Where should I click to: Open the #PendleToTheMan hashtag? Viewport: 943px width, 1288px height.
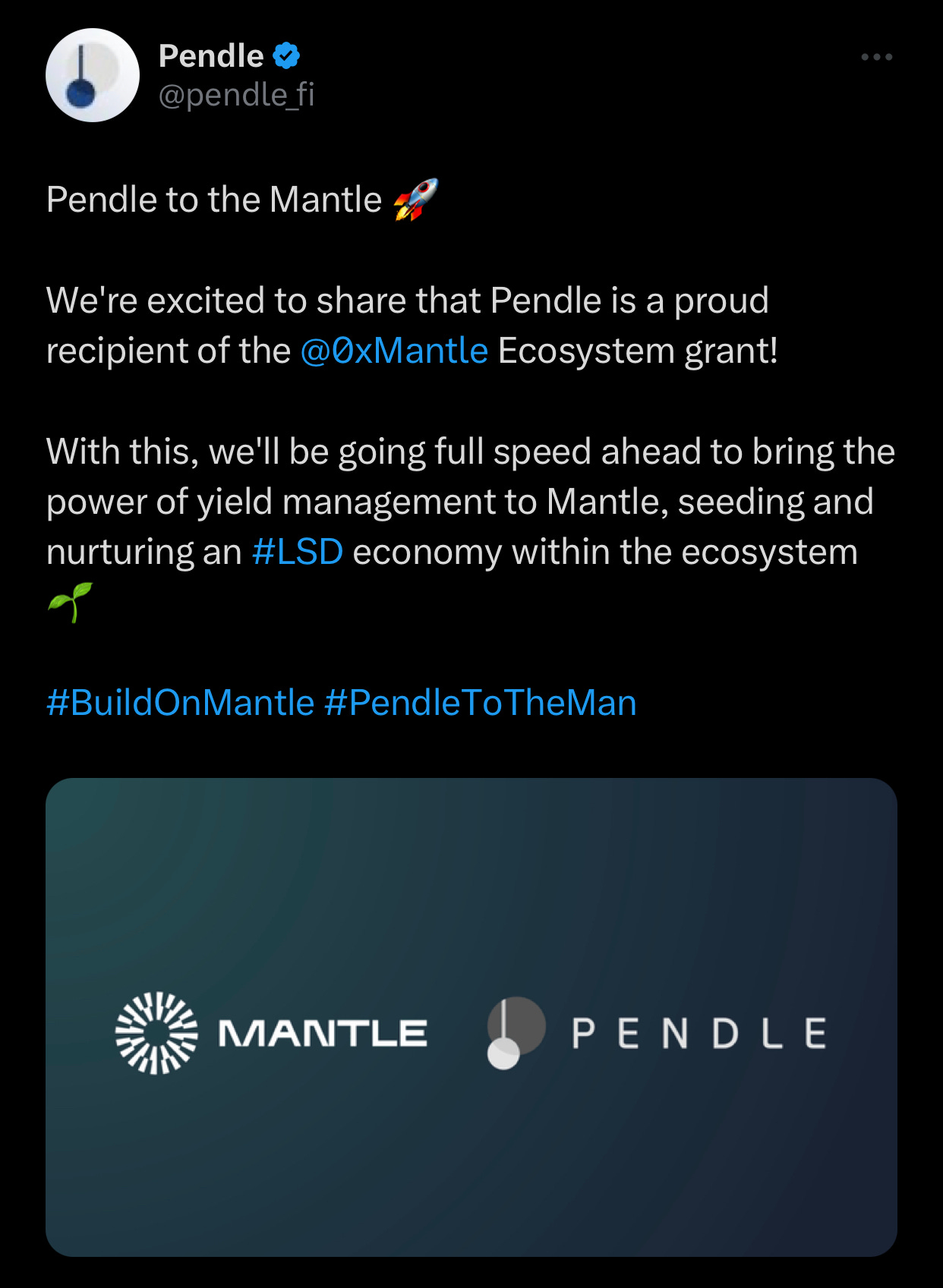(x=480, y=703)
